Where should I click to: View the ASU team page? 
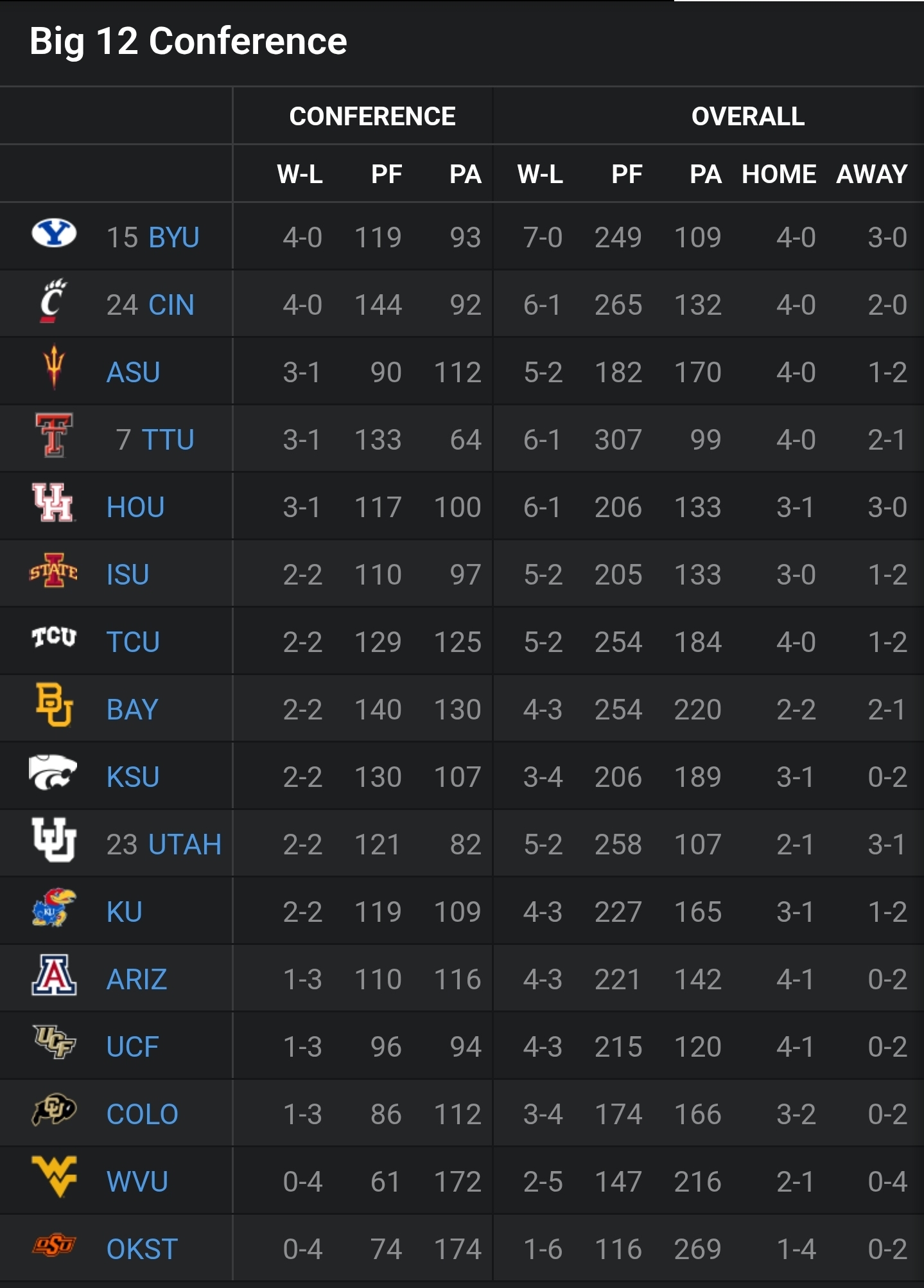tap(133, 373)
